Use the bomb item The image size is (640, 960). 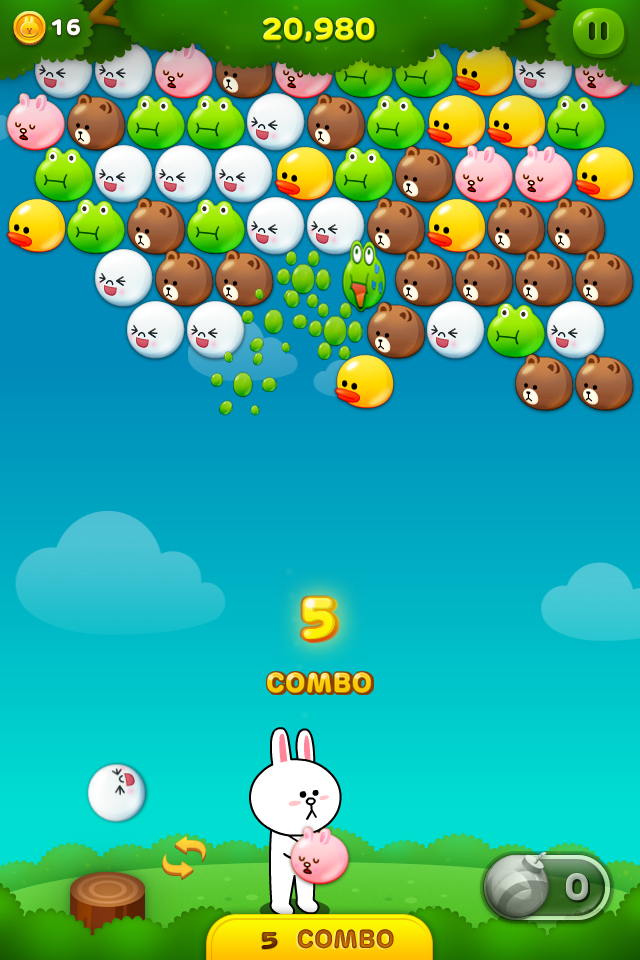pyautogui.click(x=545, y=886)
